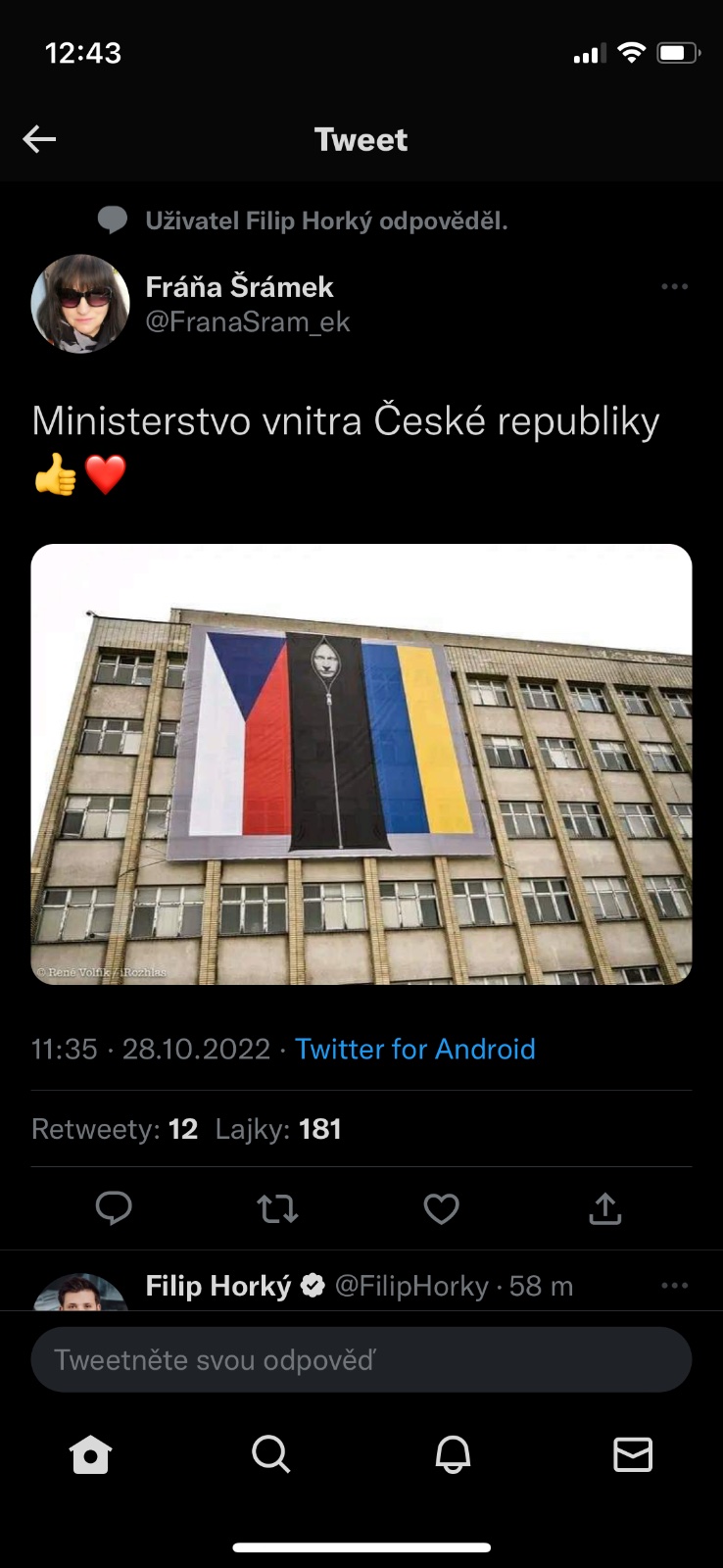Tap the Tweetněte svou odpověď field
Image resolution: width=723 pixels, height=1568 pixels.
click(361, 1359)
